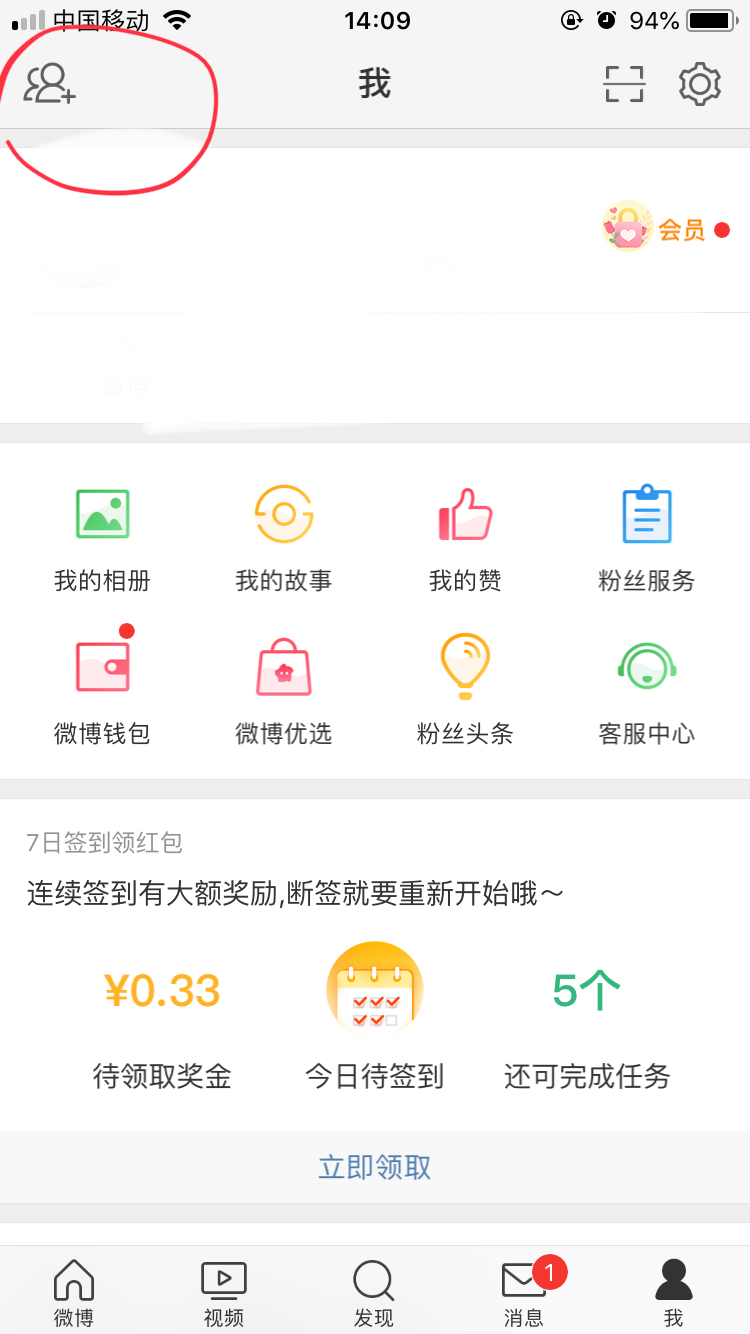The width and height of the screenshot is (750, 1334).
Task: Tap 立即领取 to claim reward
Action: point(374,1167)
